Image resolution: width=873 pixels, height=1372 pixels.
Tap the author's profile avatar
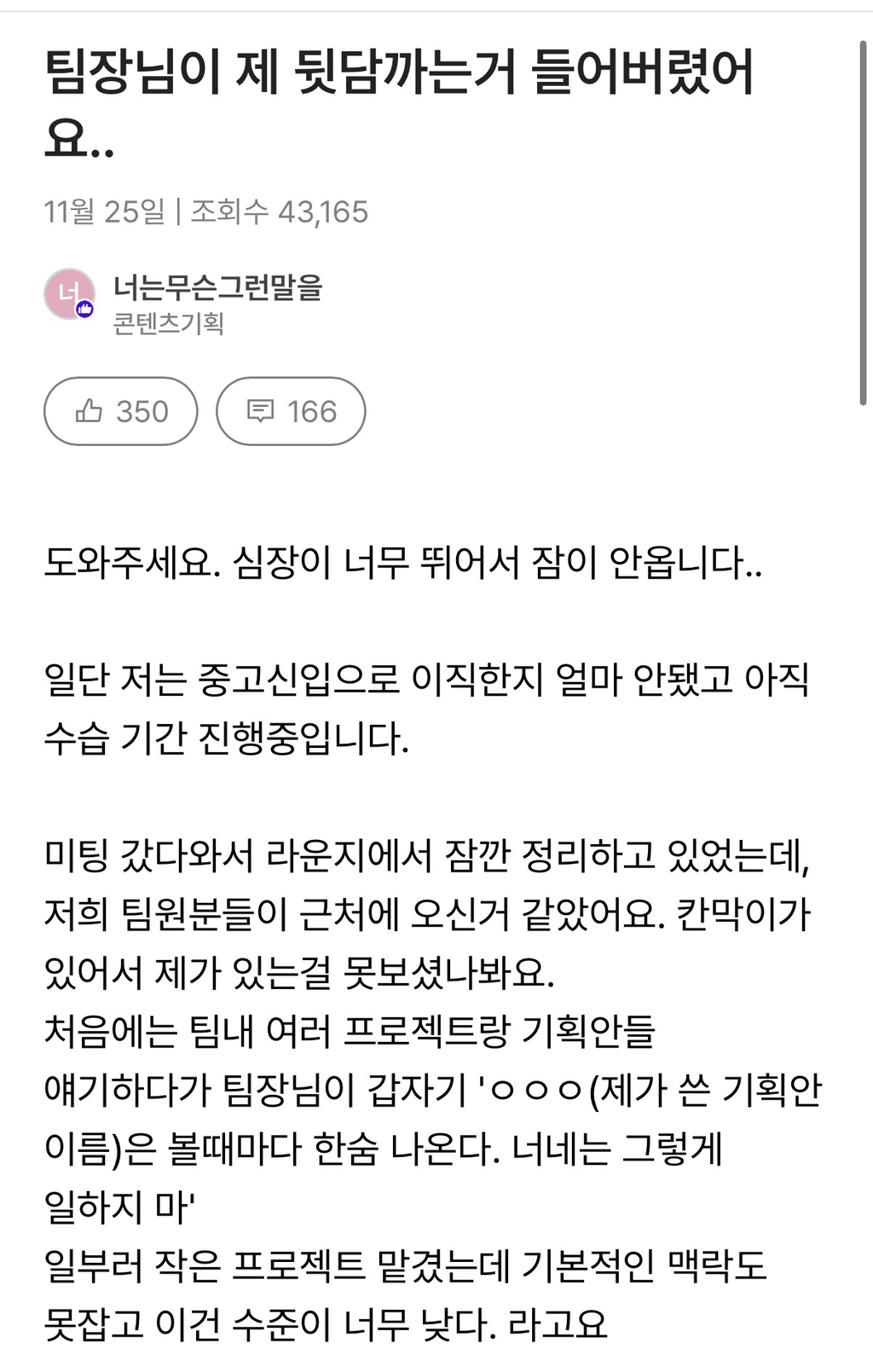pyautogui.click(x=69, y=294)
